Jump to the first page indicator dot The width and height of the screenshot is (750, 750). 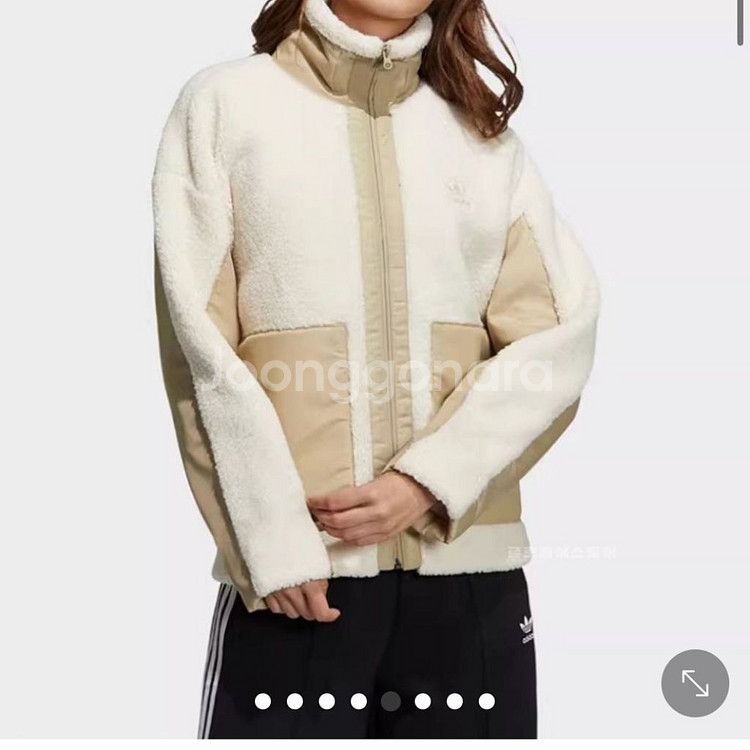pyautogui.click(x=263, y=701)
